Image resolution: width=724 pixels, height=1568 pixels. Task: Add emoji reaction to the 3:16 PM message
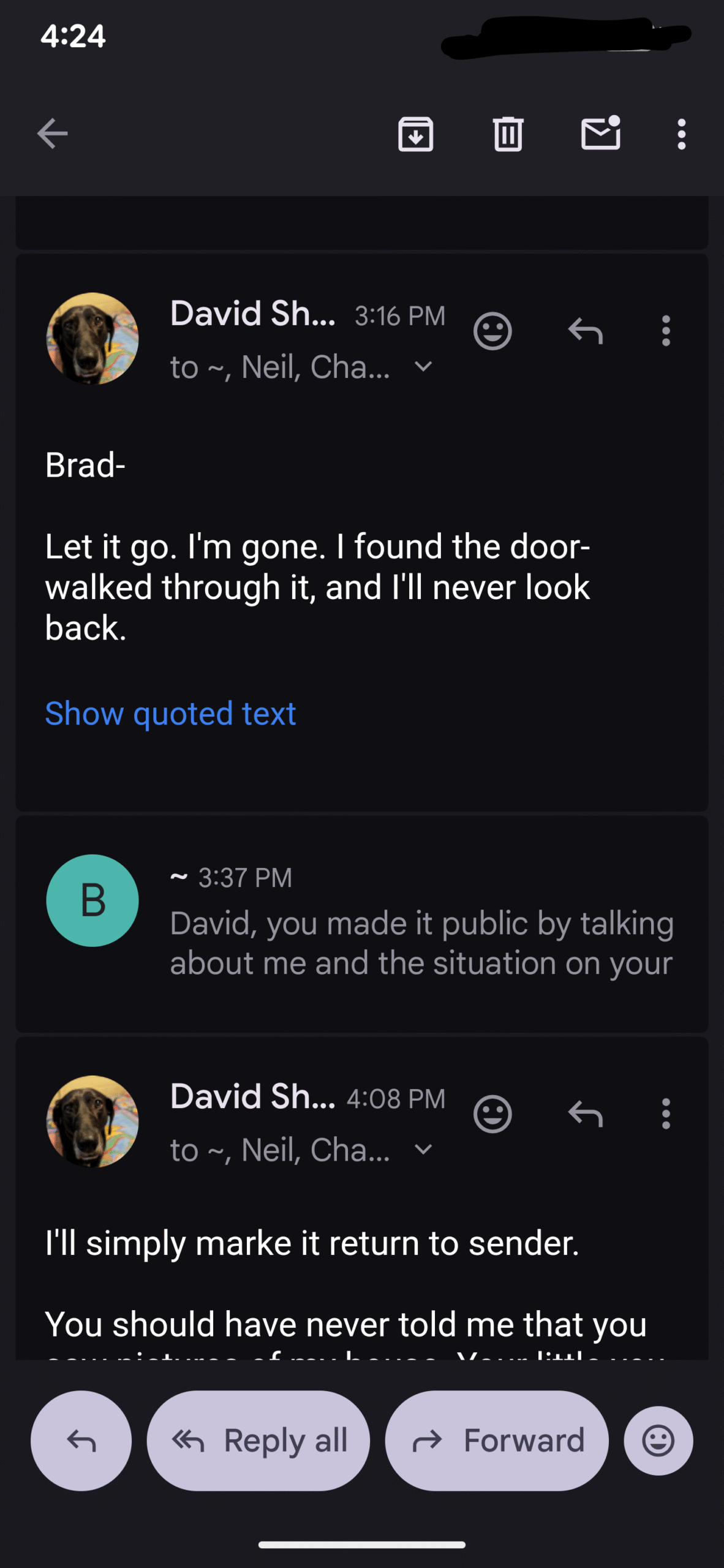click(492, 331)
